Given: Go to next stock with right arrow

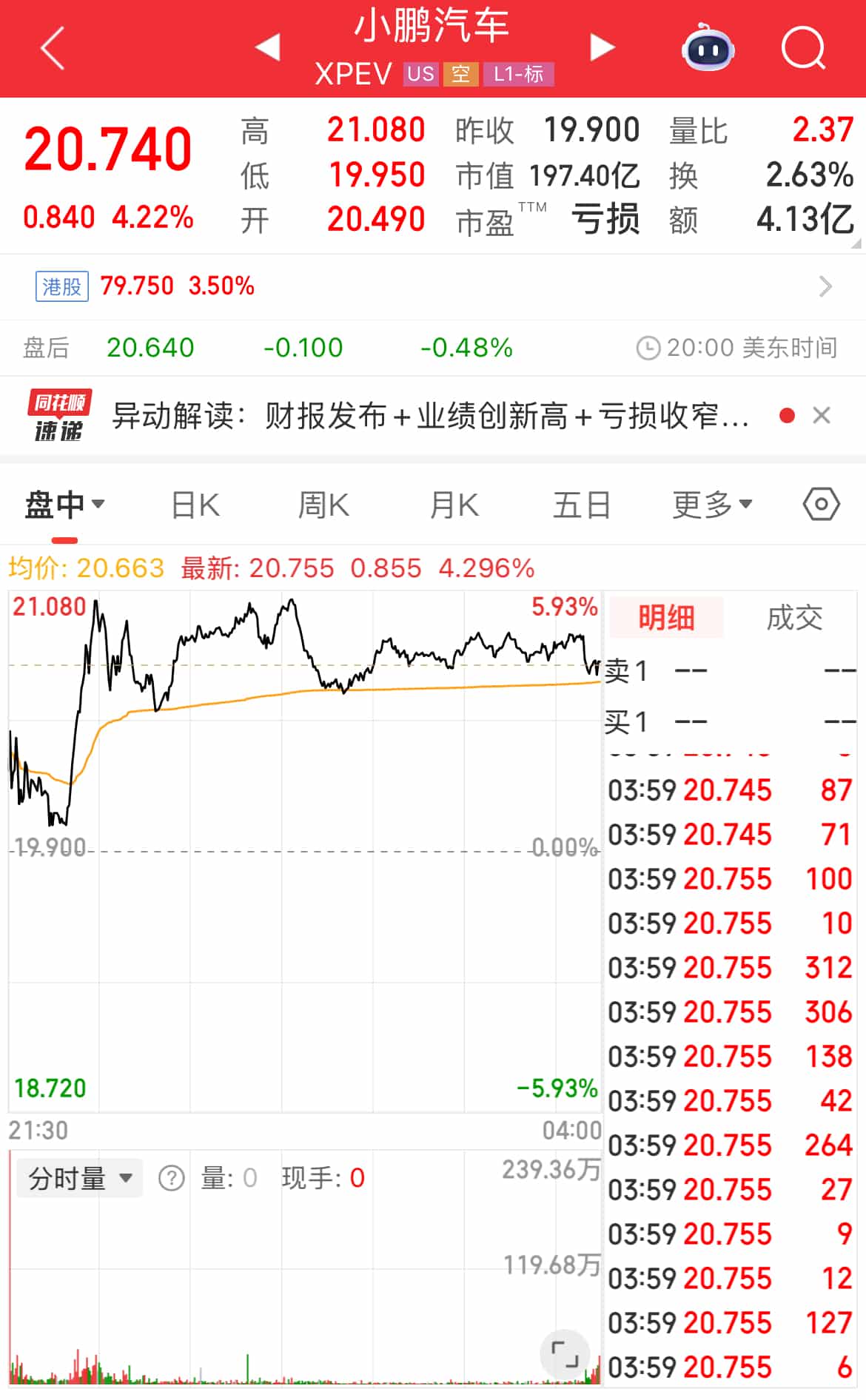Looking at the screenshot, I should pyautogui.click(x=601, y=46).
